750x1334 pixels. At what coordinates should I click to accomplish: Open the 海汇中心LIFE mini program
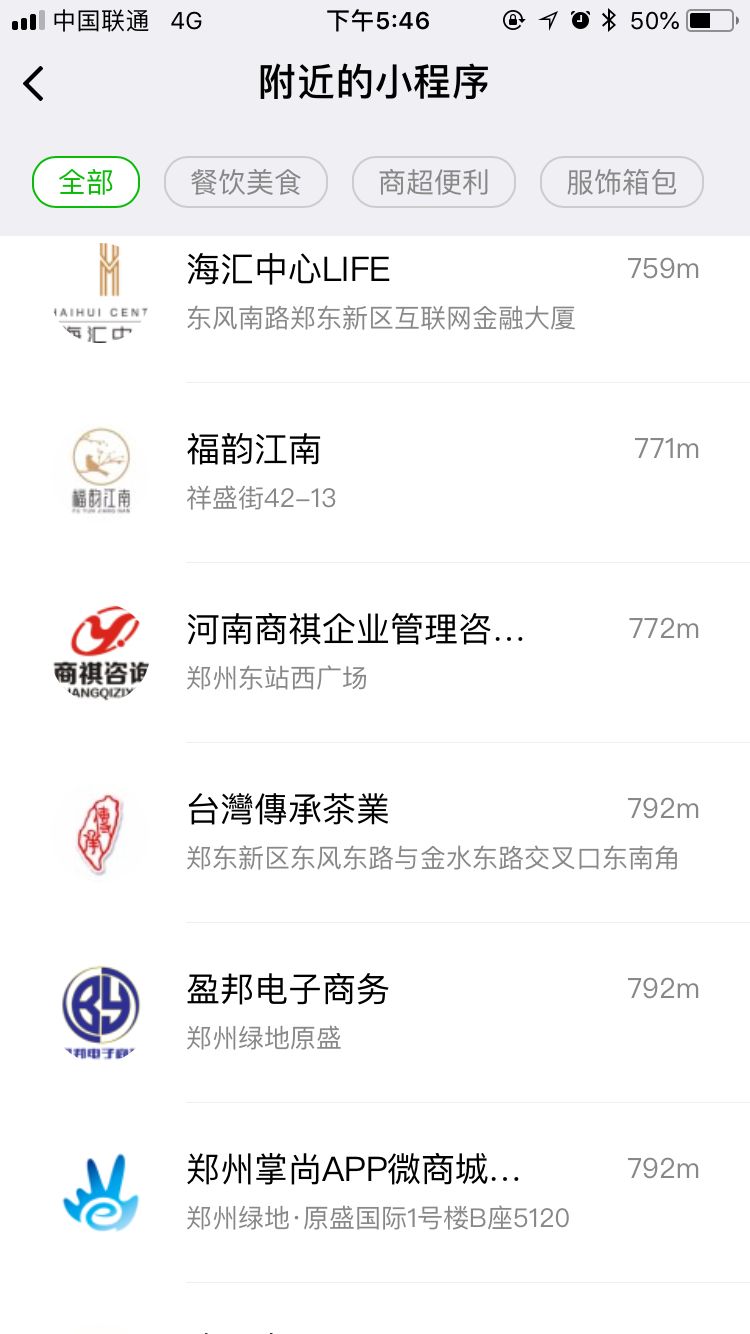(x=375, y=293)
